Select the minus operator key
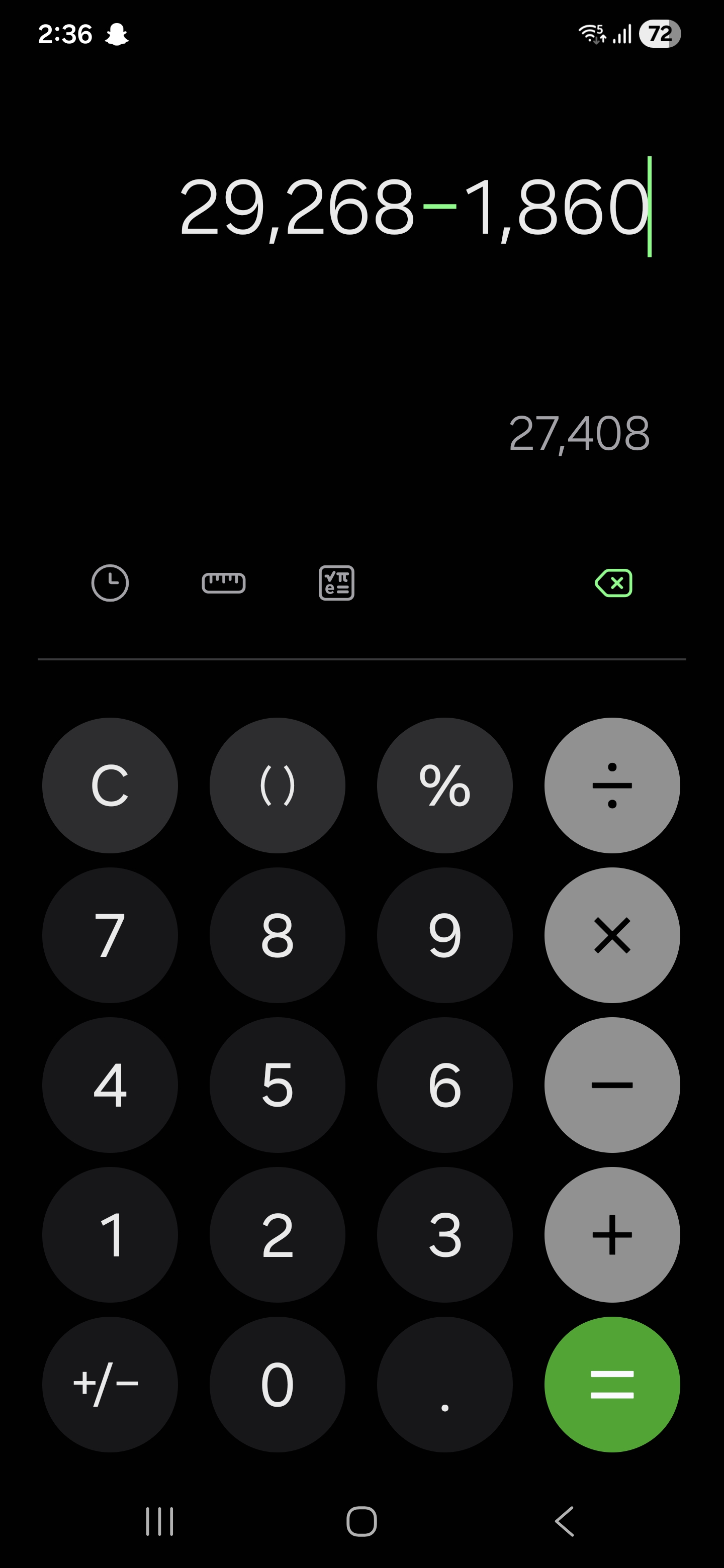724x1568 pixels. pos(612,1085)
